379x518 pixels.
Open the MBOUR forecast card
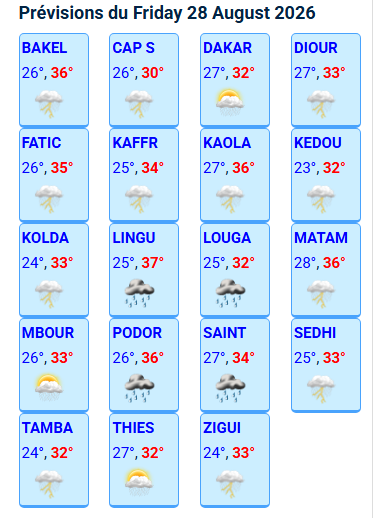(x=54, y=365)
